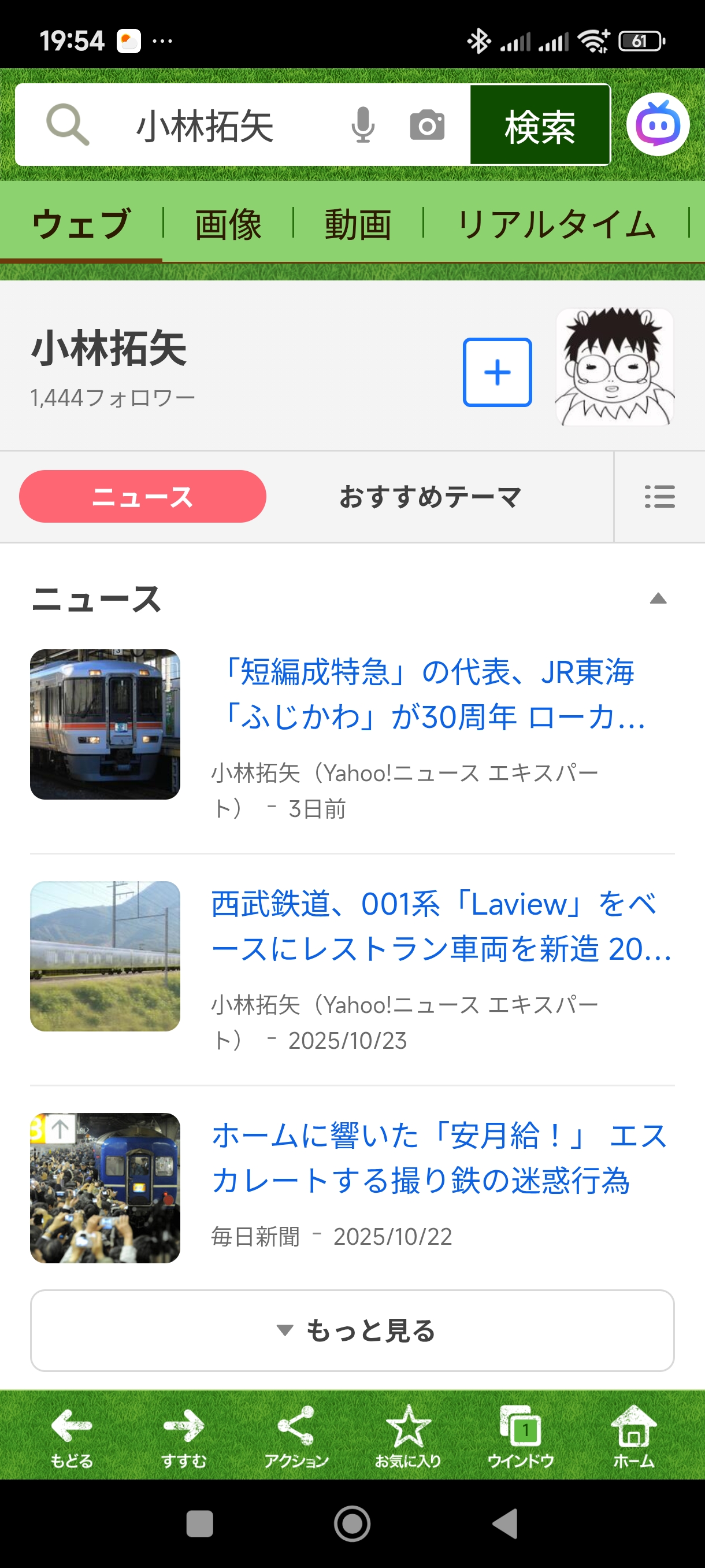
Task: Add page to お気に入り
Action: 407,1434
